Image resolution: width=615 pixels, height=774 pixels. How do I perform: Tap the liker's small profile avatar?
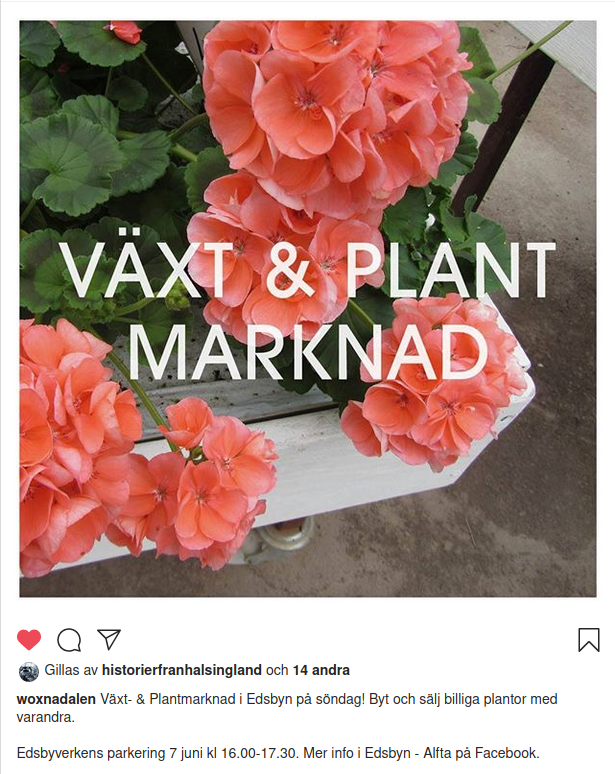point(29,671)
